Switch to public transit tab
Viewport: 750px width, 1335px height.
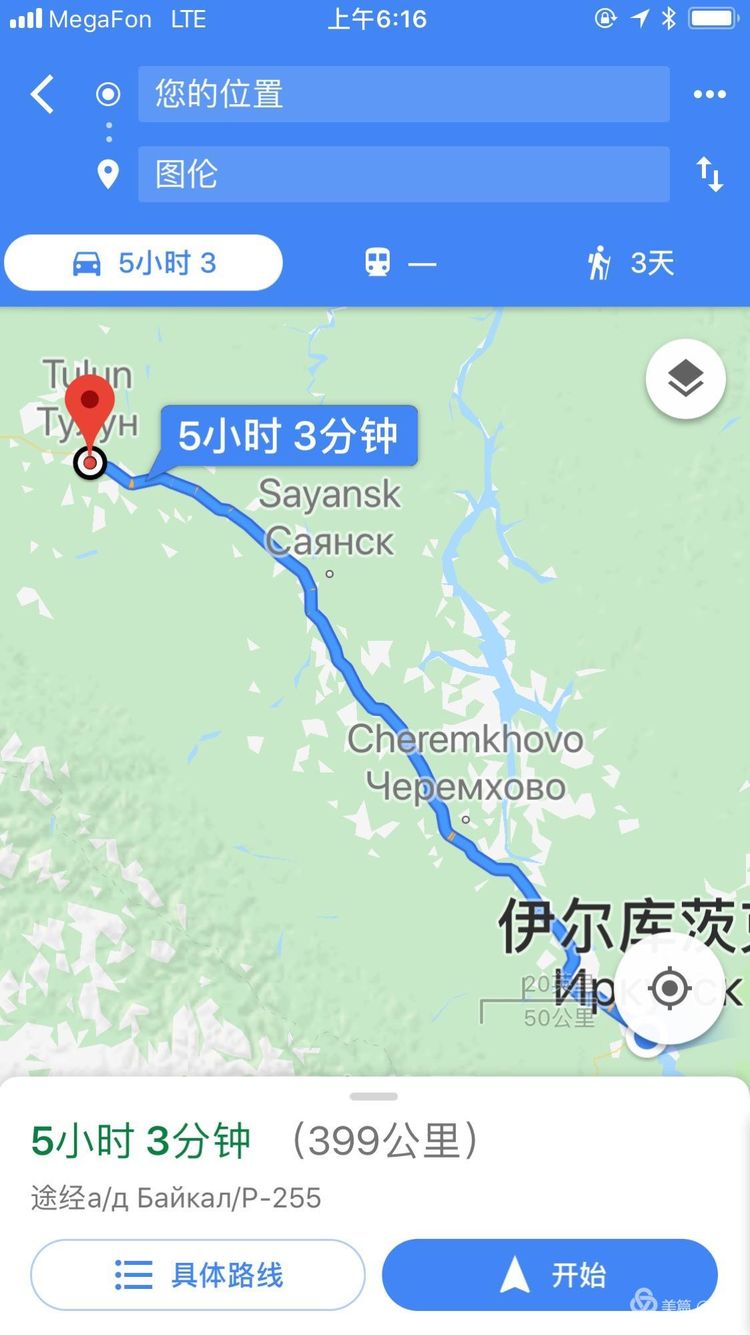[398, 263]
